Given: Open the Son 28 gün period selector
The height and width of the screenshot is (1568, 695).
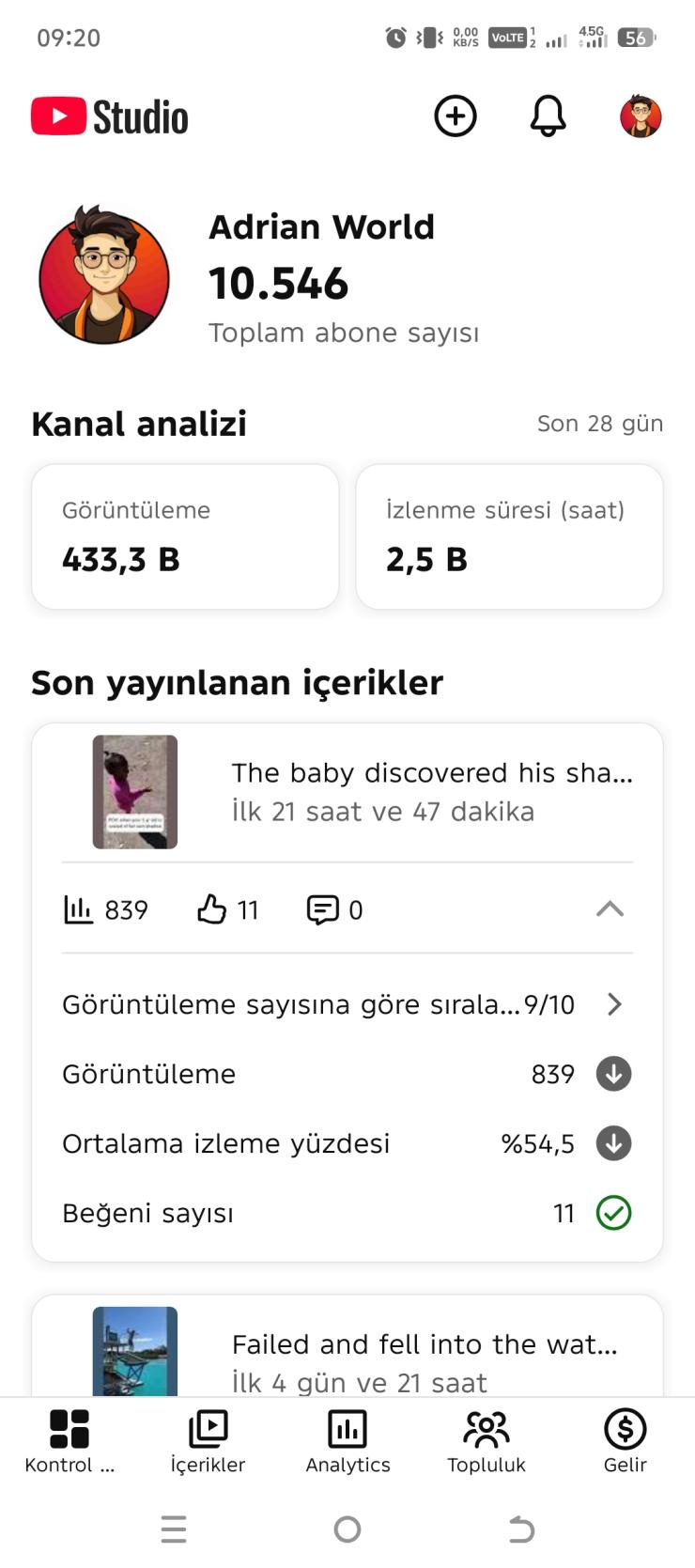Looking at the screenshot, I should (599, 424).
